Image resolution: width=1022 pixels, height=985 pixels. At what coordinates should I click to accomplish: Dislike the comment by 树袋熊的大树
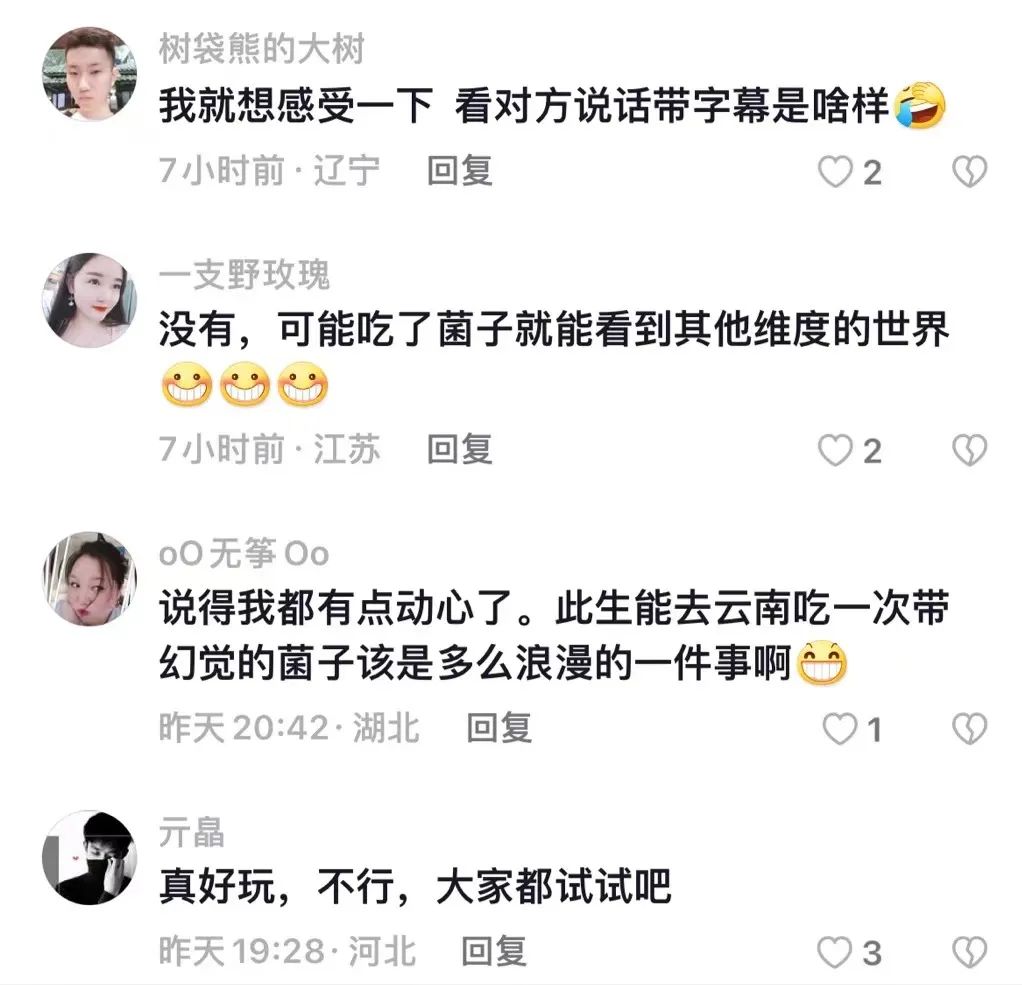point(968,173)
